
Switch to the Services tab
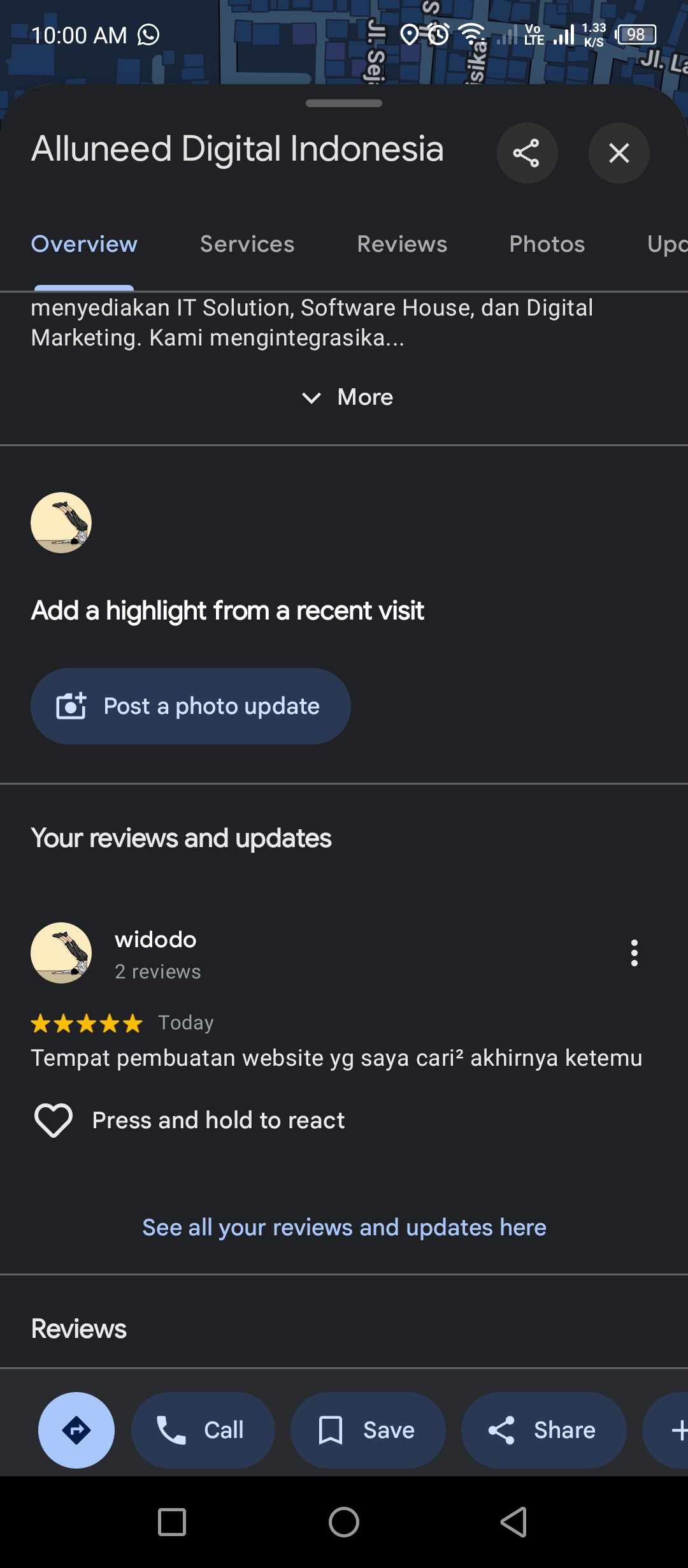pyautogui.click(x=247, y=244)
